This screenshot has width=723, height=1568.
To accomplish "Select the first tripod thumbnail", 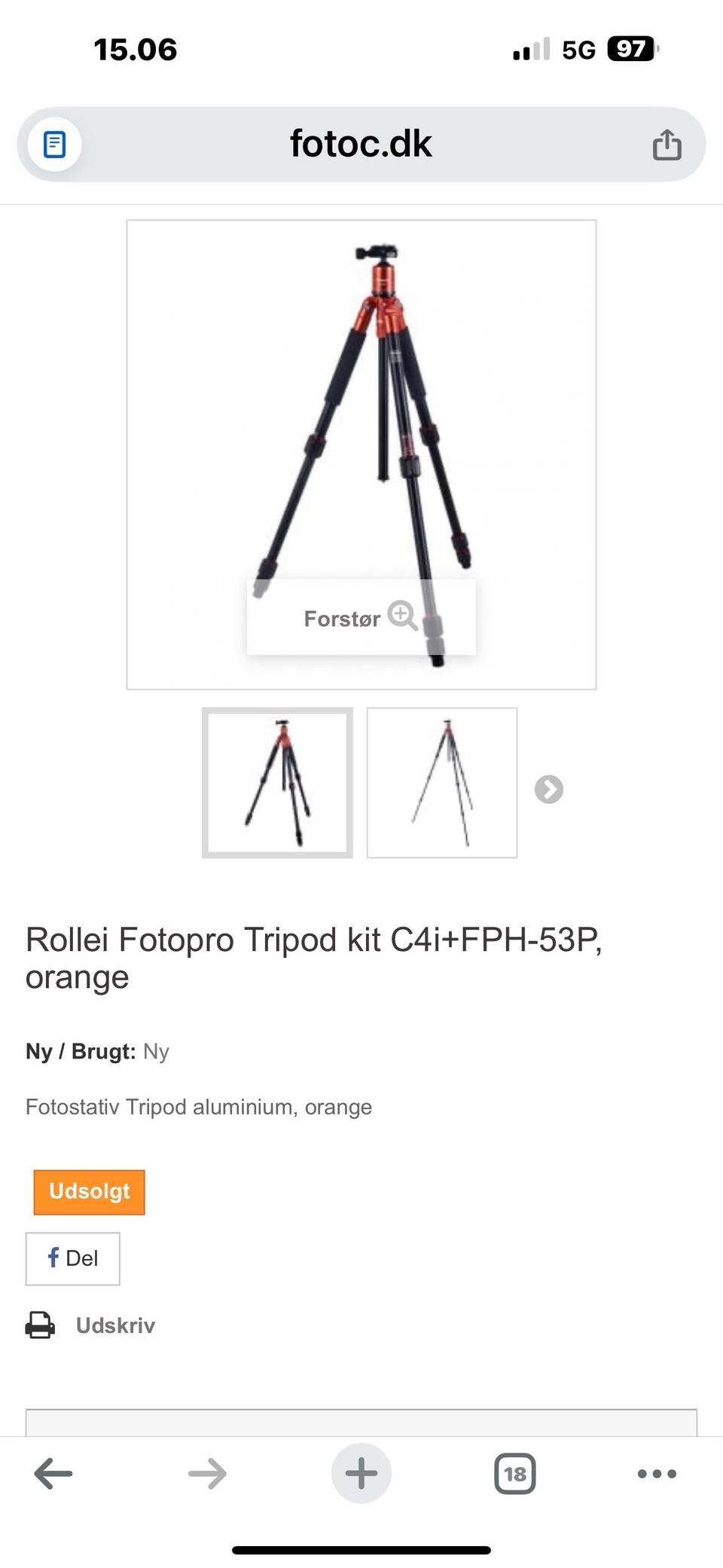I will point(277,782).
